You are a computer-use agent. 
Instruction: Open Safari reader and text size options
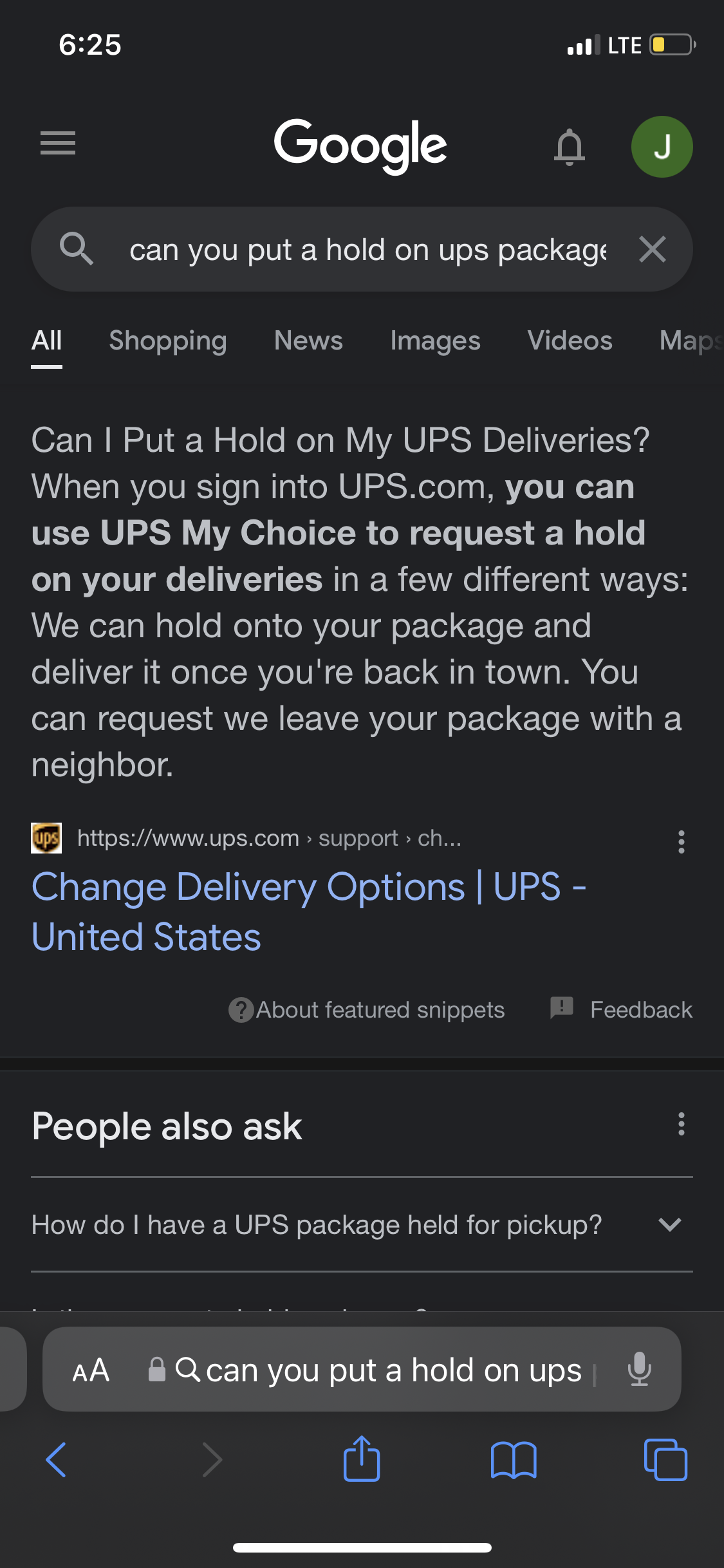(91, 1370)
